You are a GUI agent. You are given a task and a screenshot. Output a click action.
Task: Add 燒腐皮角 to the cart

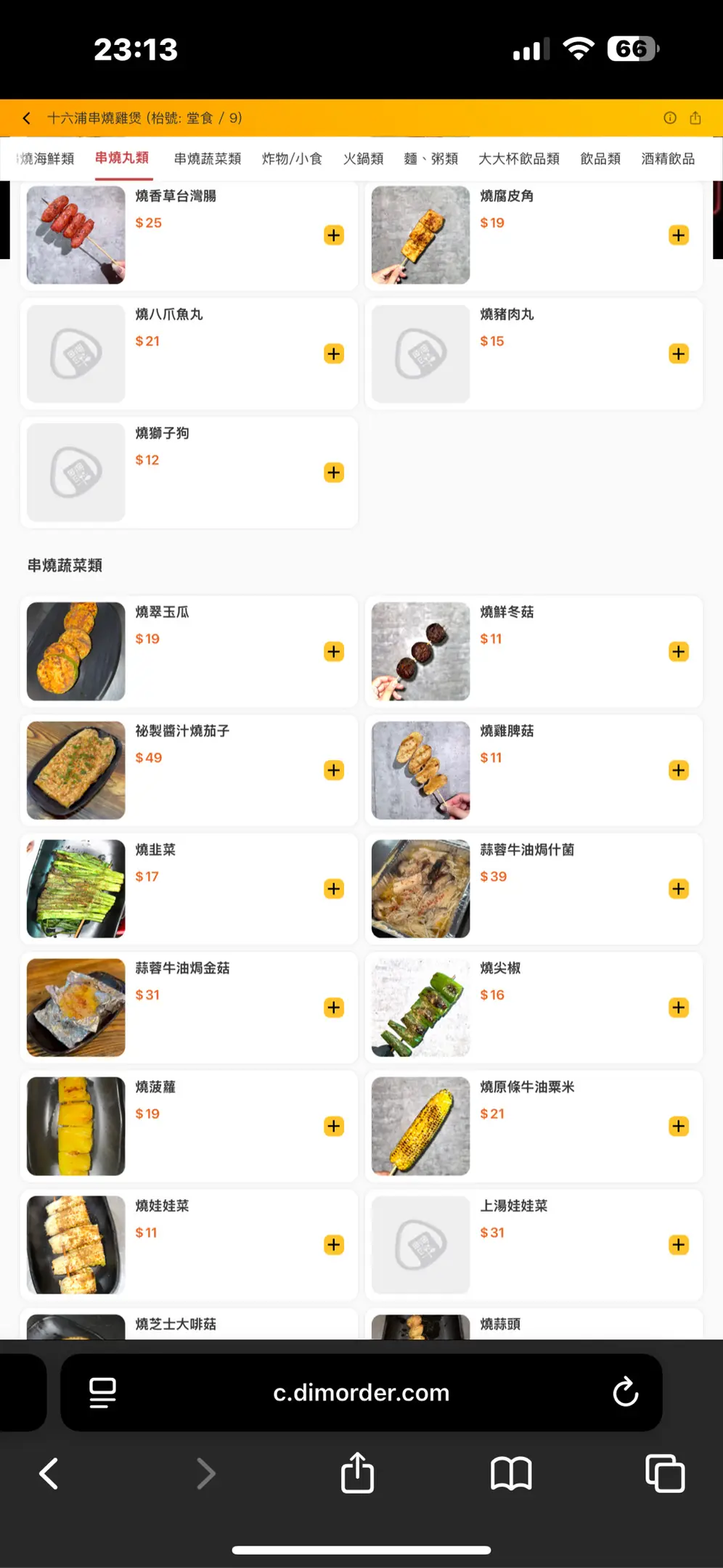[x=679, y=235]
